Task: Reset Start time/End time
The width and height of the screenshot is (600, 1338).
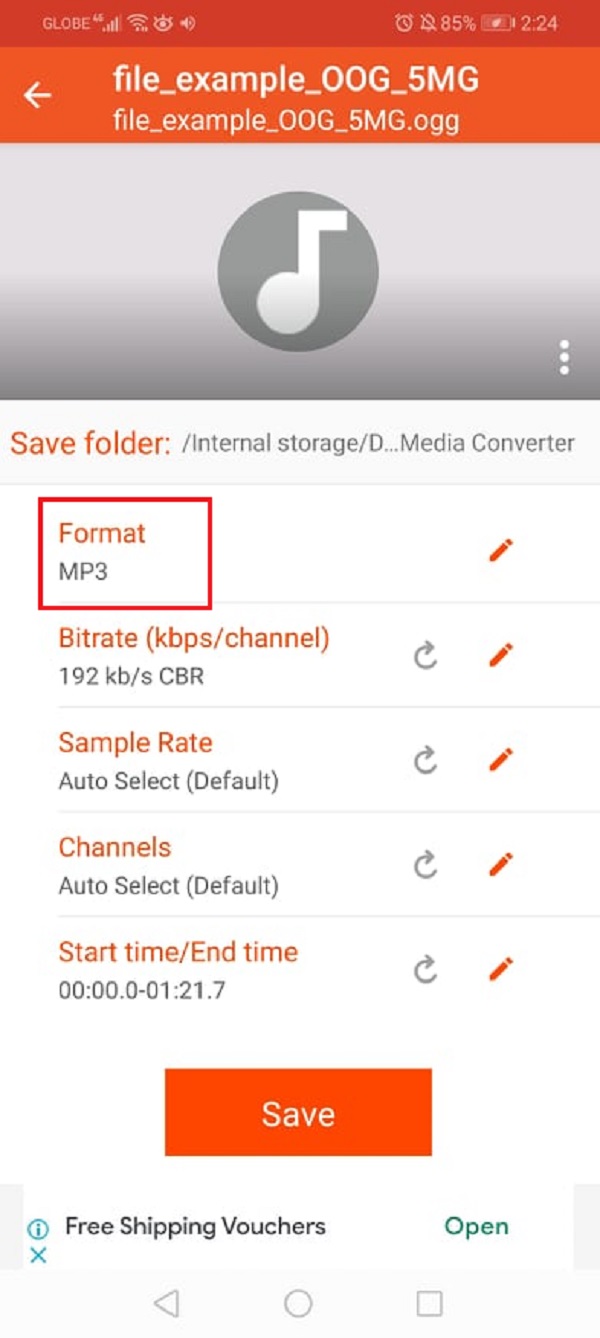Action: point(426,969)
